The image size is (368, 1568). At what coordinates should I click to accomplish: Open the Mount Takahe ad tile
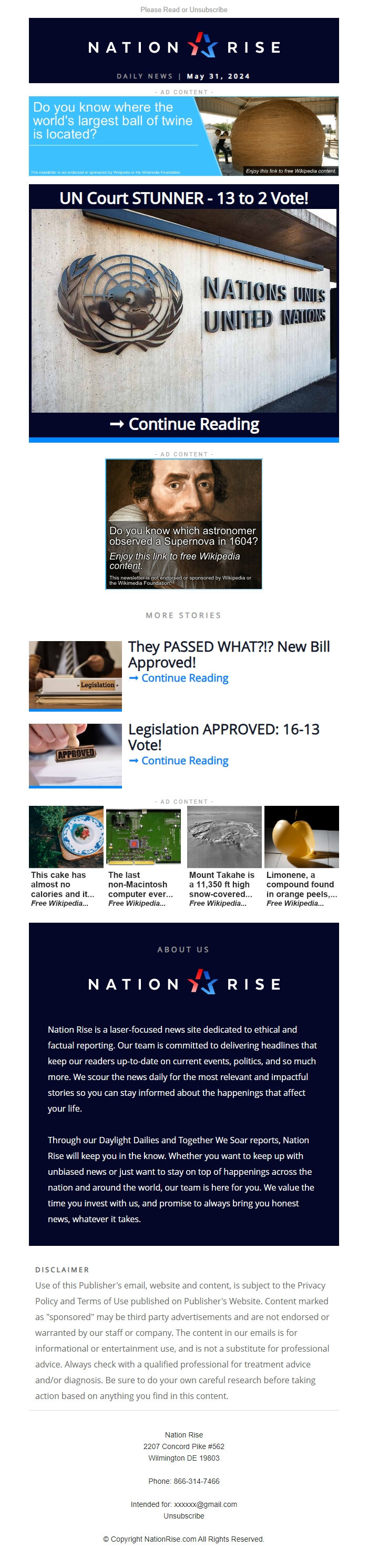[x=224, y=855]
